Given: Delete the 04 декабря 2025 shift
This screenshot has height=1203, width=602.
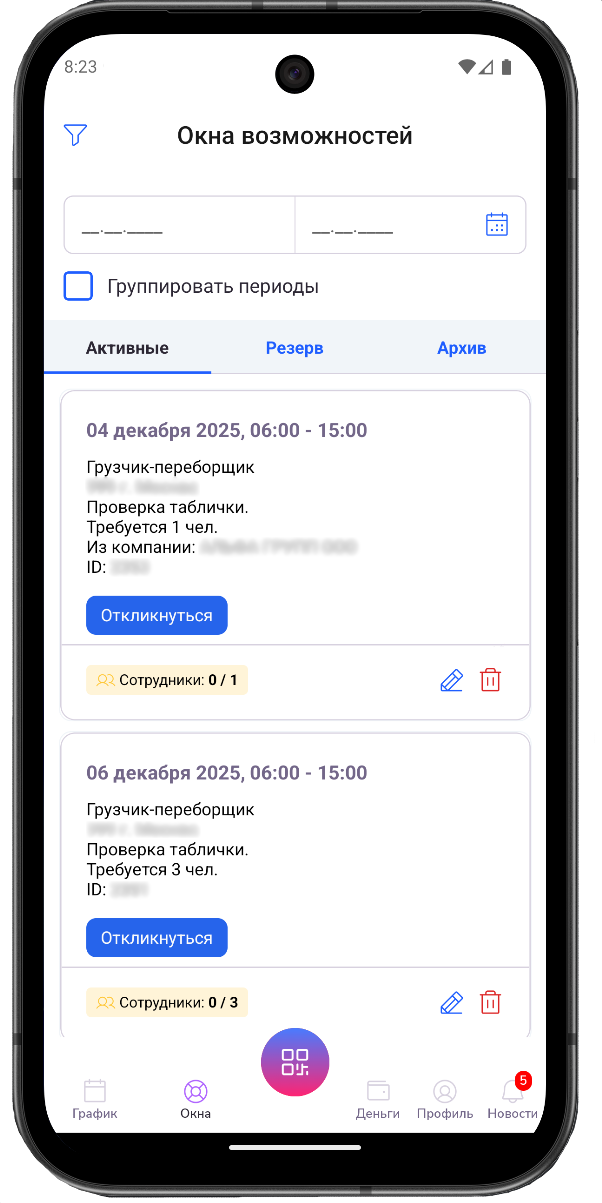Looking at the screenshot, I should click(x=490, y=680).
